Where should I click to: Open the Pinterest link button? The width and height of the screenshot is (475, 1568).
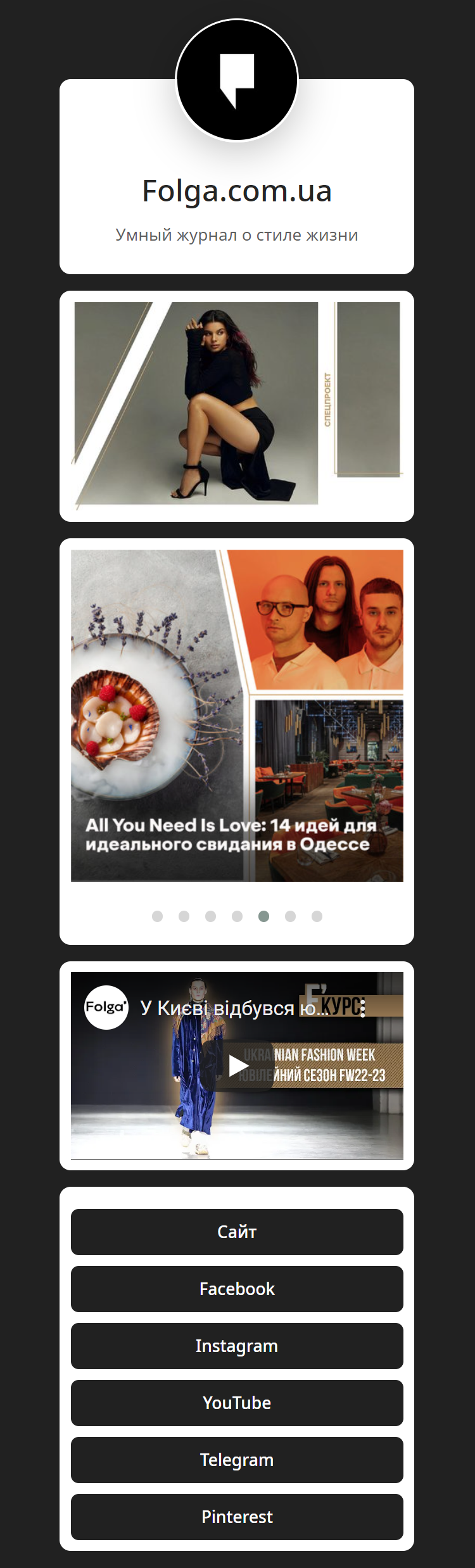pos(237,1517)
